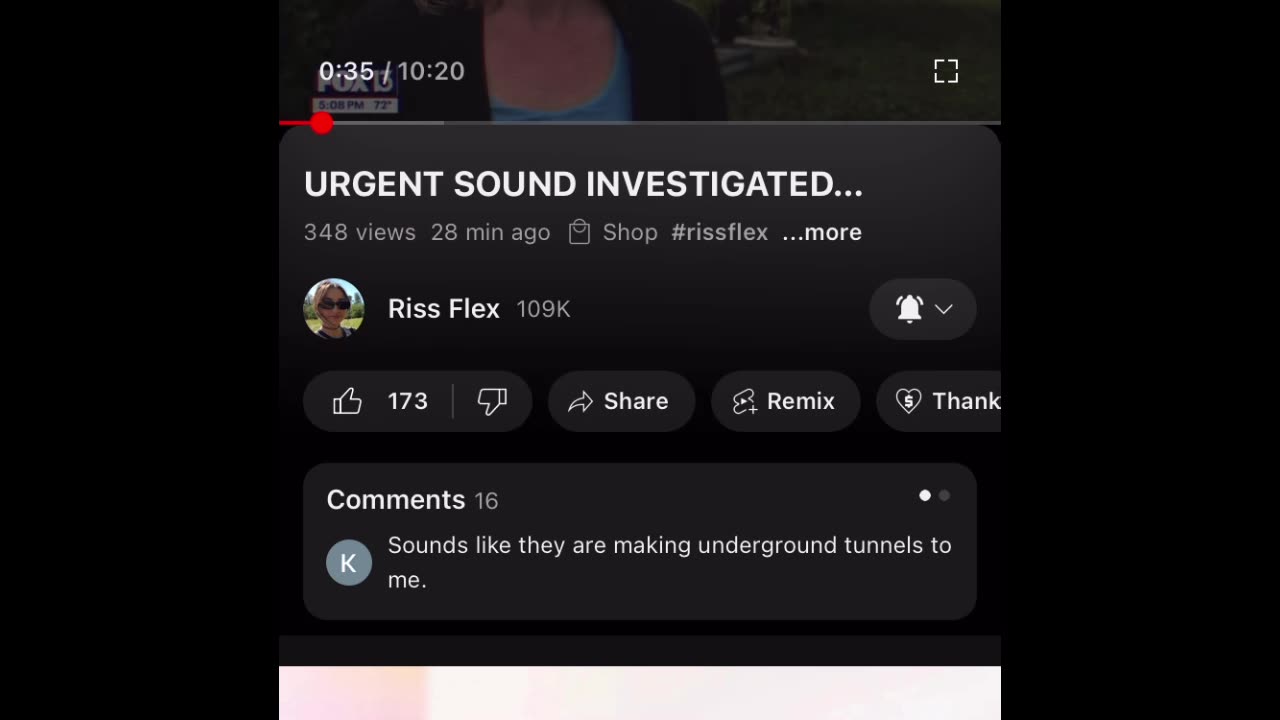Tap the red playback progress scrubber

321,123
